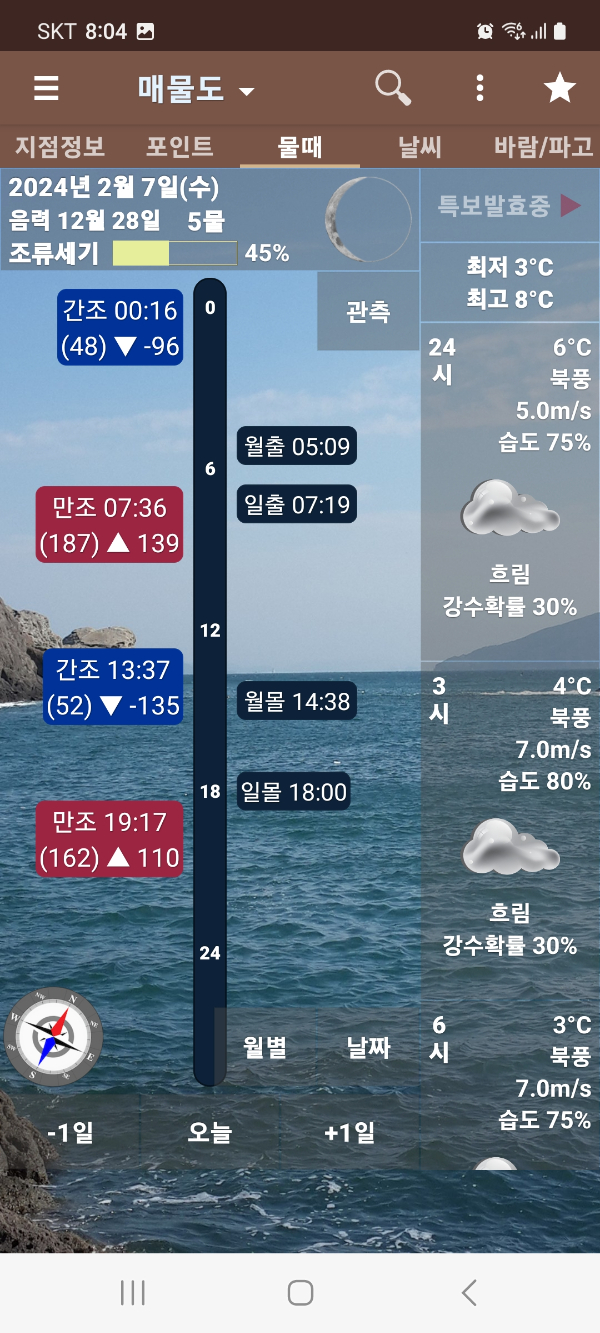View the 특보발효중 alert
Image resolution: width=600 pixels, height=1333 pixels.
[509, 206]
